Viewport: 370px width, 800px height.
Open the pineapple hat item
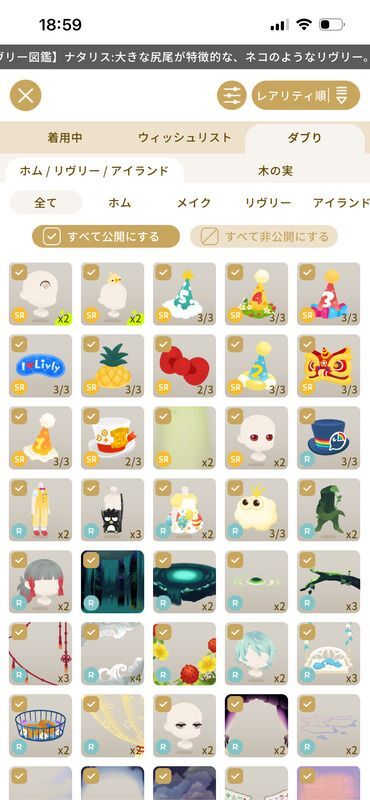click(x=112, y=366)
